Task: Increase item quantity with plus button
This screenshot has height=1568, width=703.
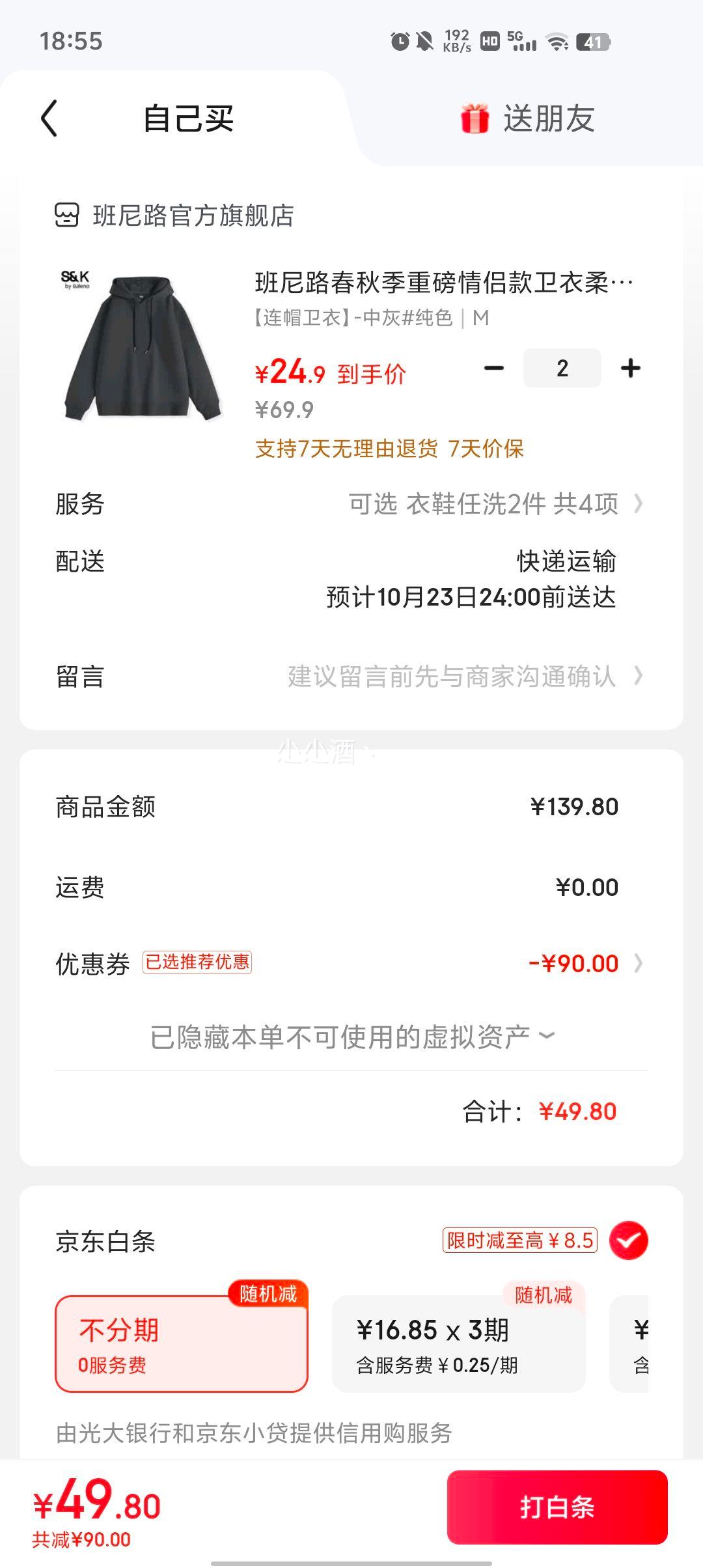Action: 630,369
